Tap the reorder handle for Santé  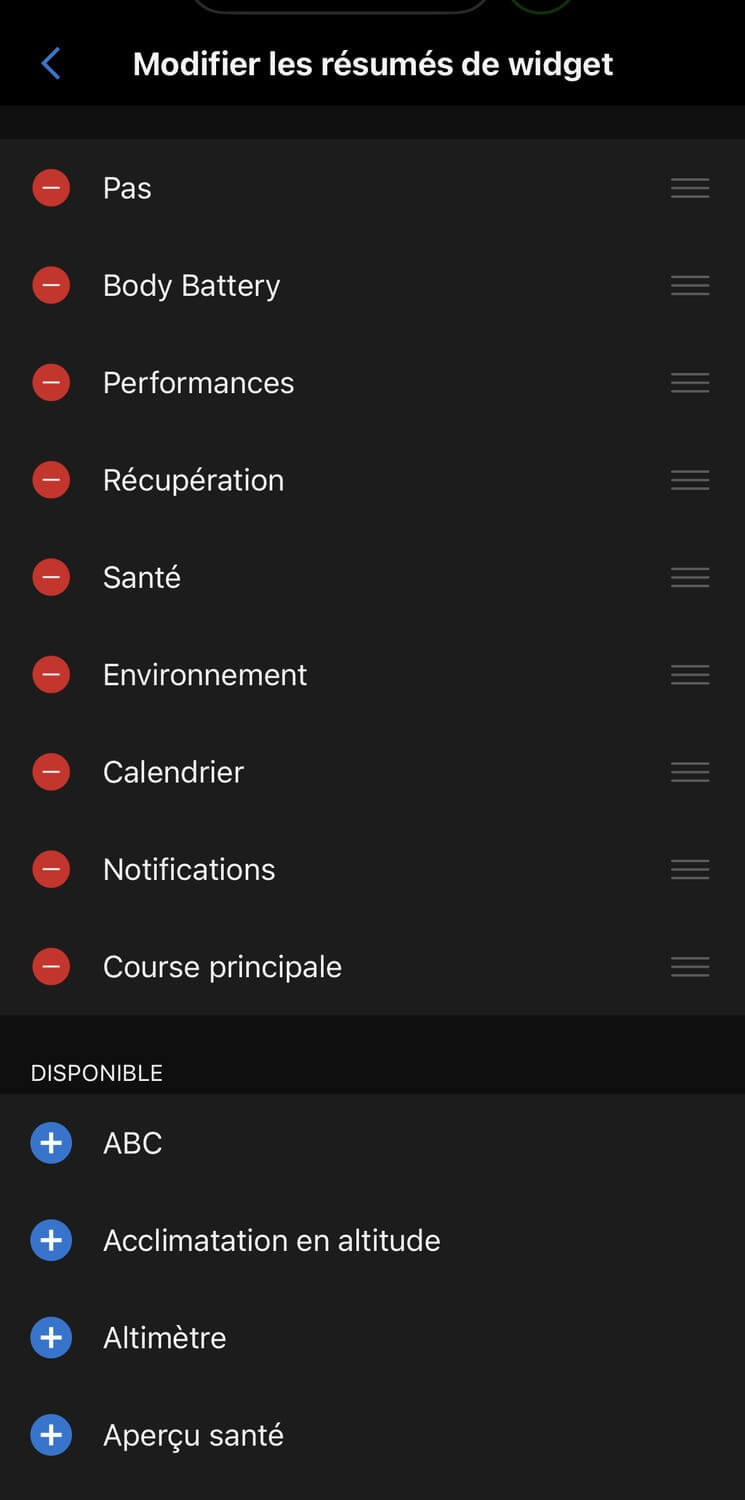pos(690,577)
